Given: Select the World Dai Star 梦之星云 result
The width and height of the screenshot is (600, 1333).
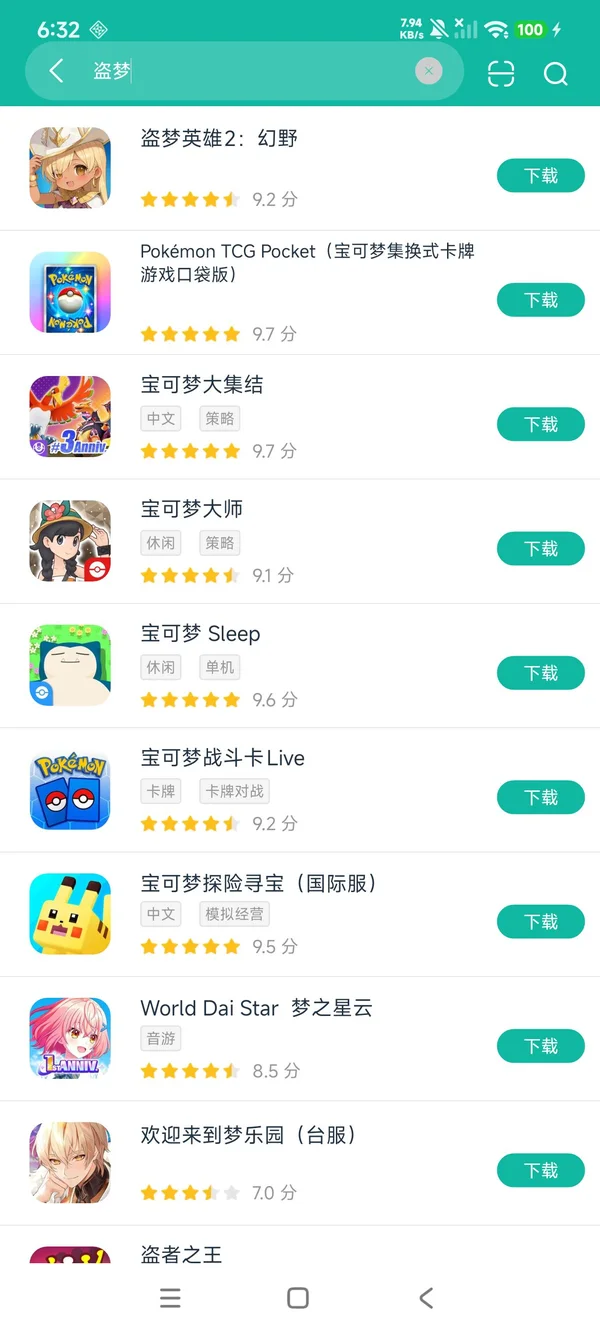Looking at the screenshot, I should click(x=256, y=1008).
